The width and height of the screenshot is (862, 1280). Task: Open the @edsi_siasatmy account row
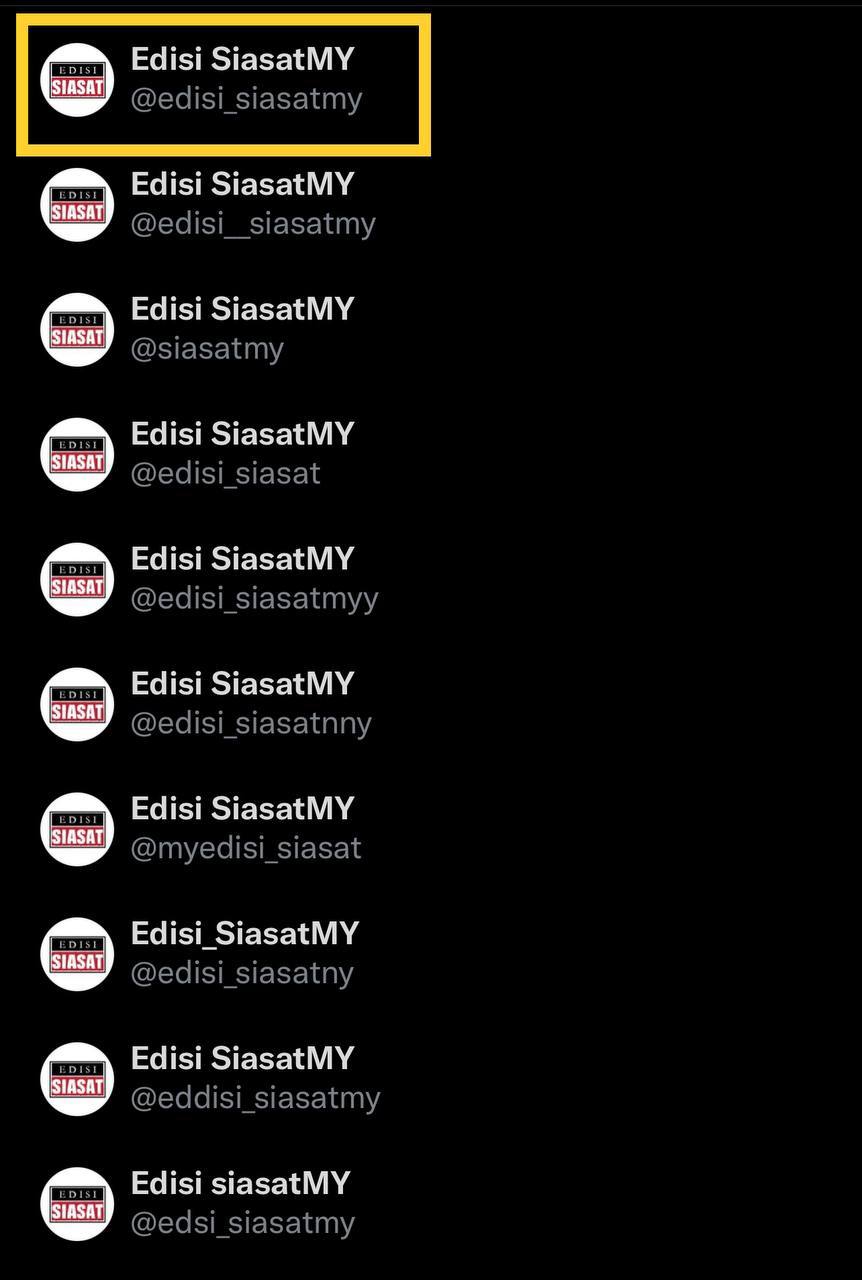pyautogui.click(x=242, y=1204)
